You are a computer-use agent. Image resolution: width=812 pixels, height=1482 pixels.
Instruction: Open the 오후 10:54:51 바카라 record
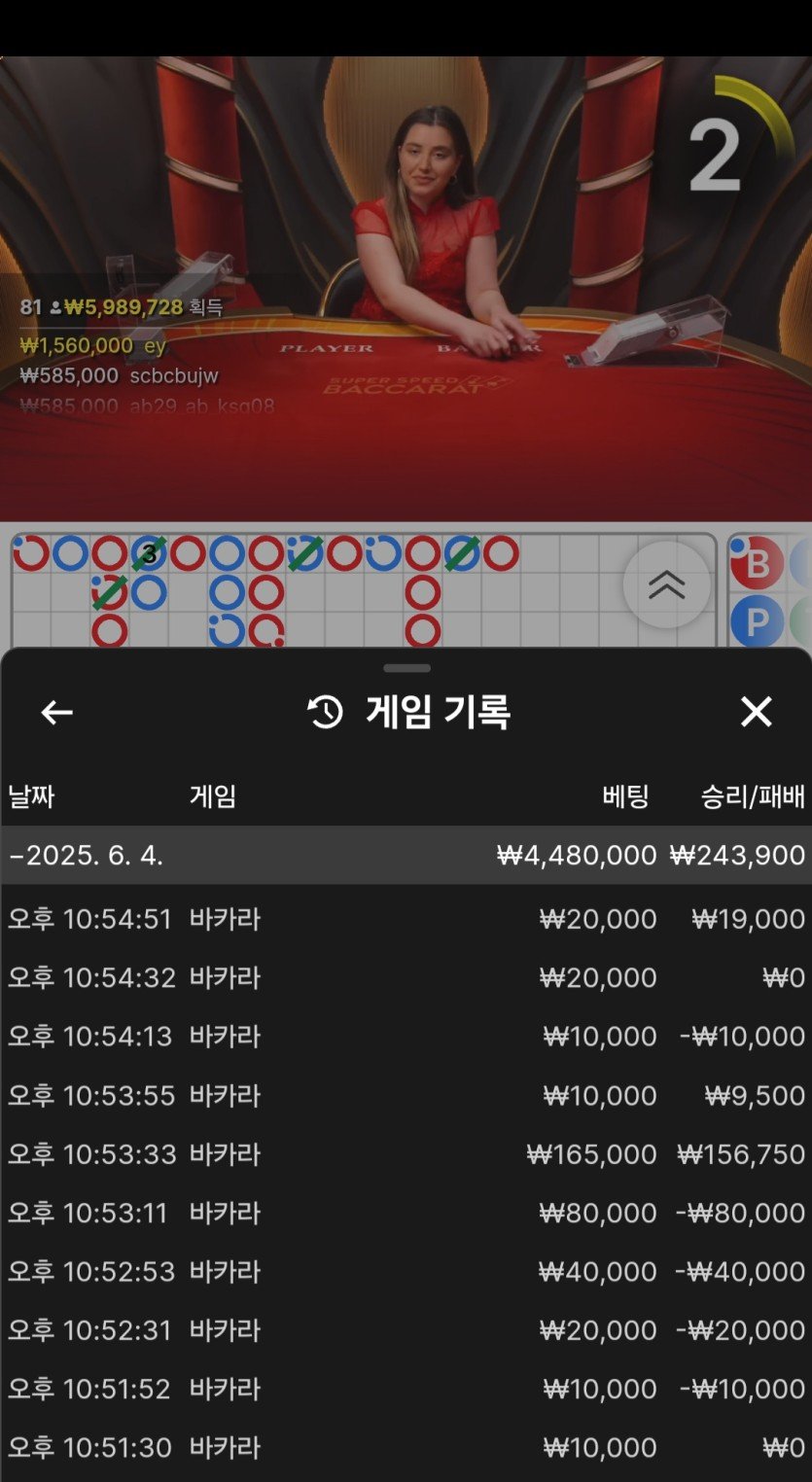tap(406, 919)
